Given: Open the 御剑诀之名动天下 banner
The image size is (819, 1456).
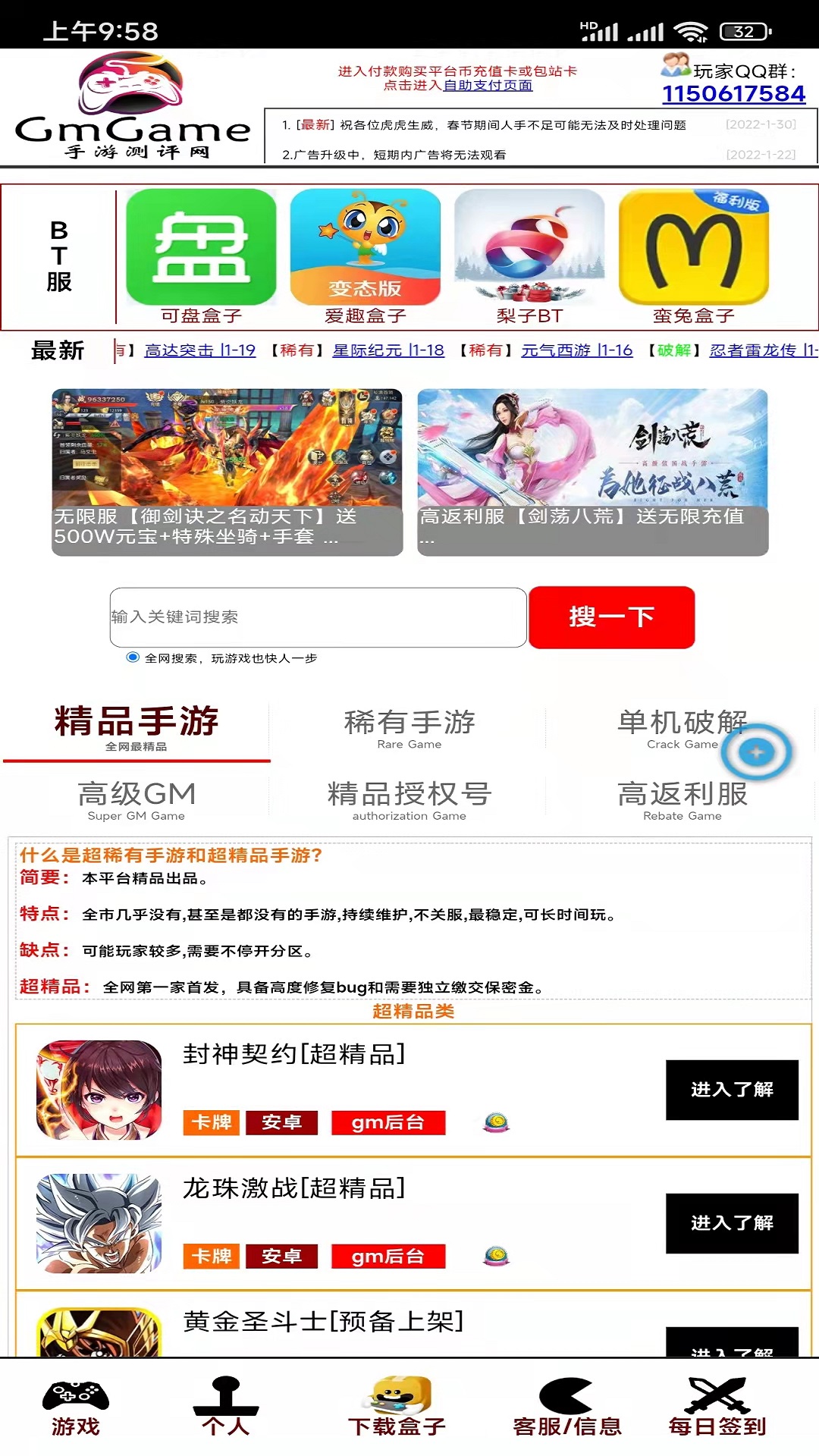Looking at the screenshot, I should click(x=227, y=472).
